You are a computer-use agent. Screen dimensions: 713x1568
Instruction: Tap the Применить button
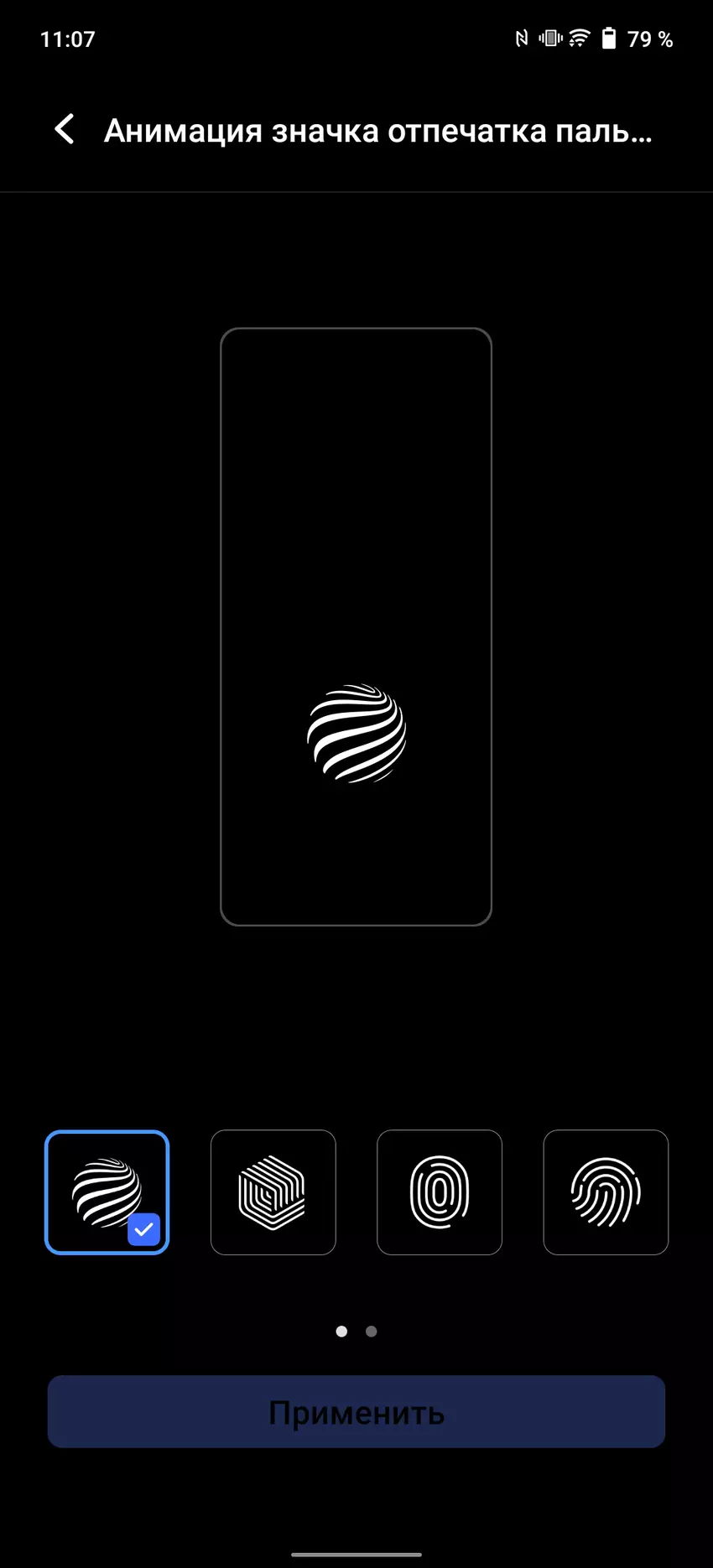(356, 1412)
